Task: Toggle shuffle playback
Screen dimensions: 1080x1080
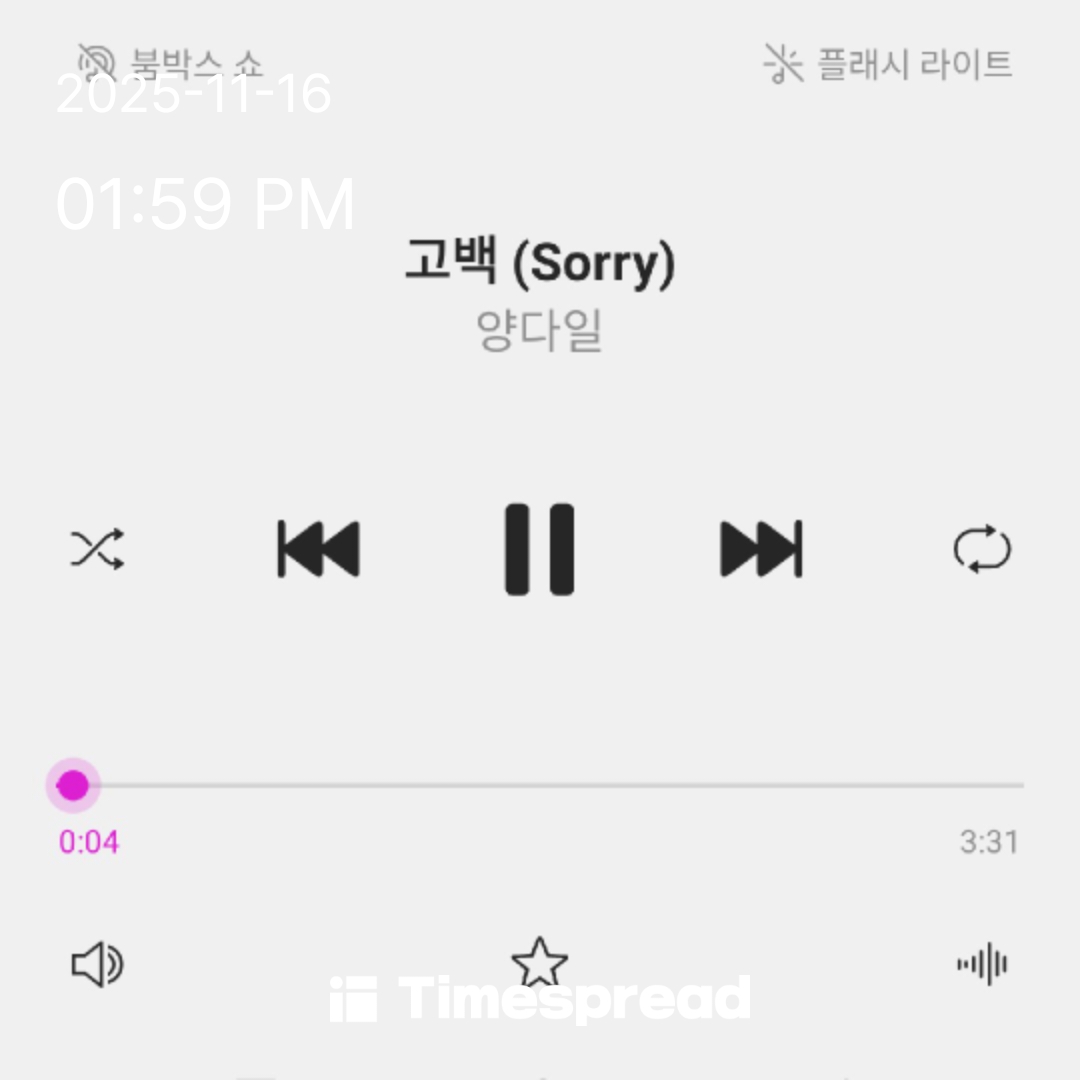Action: click(97, 549)
